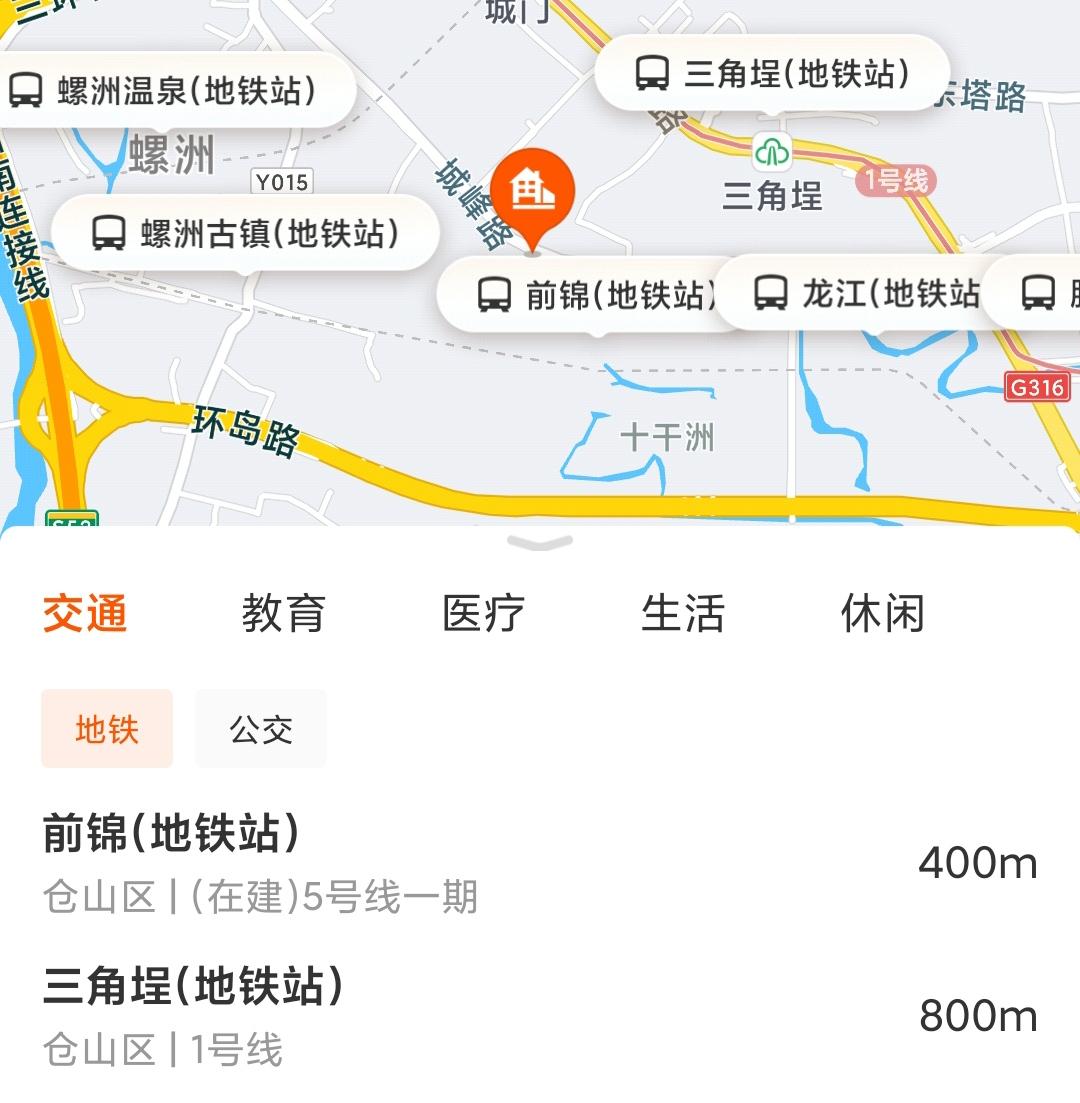The height and width of the screenshot is (1103, 1080).
Task: Open the 医疗 tab
Action: point(484,614)
